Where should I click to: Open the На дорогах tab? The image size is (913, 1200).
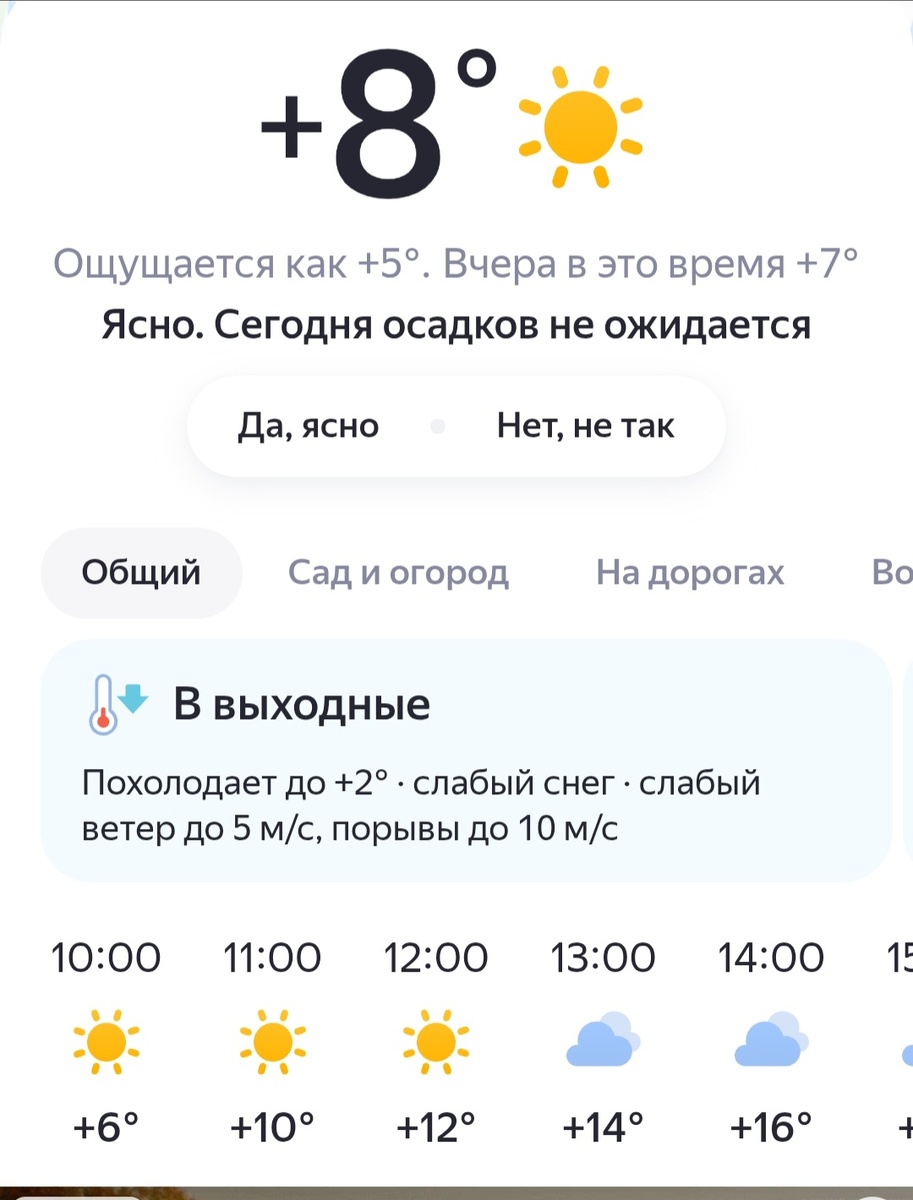[x=689, y=572]
